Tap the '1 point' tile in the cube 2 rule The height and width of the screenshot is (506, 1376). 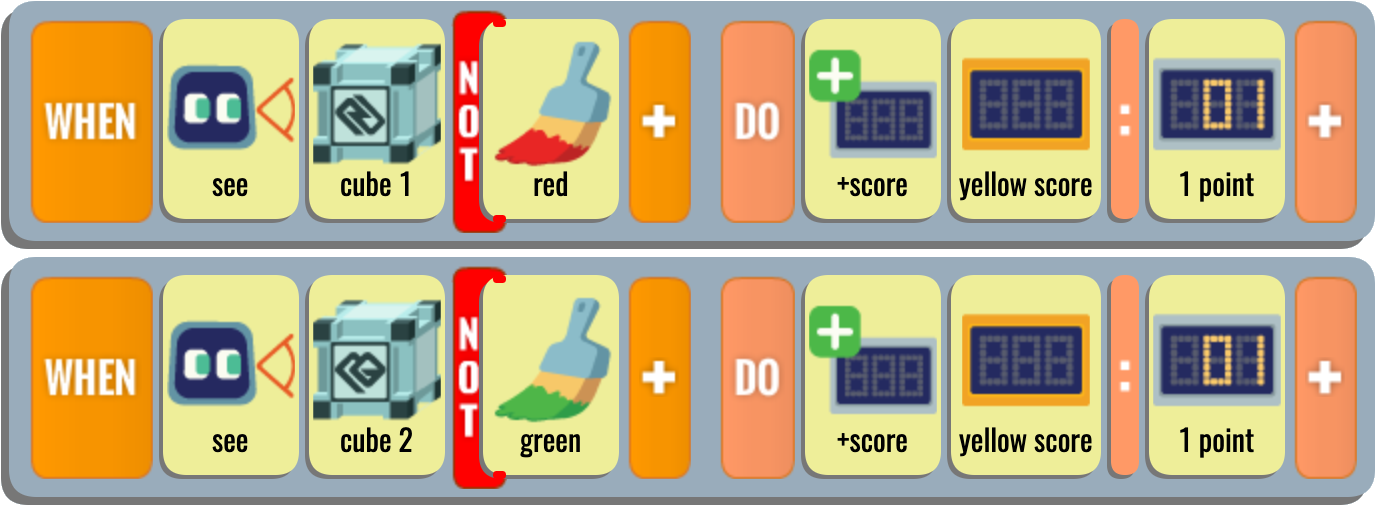point(1216,376)
